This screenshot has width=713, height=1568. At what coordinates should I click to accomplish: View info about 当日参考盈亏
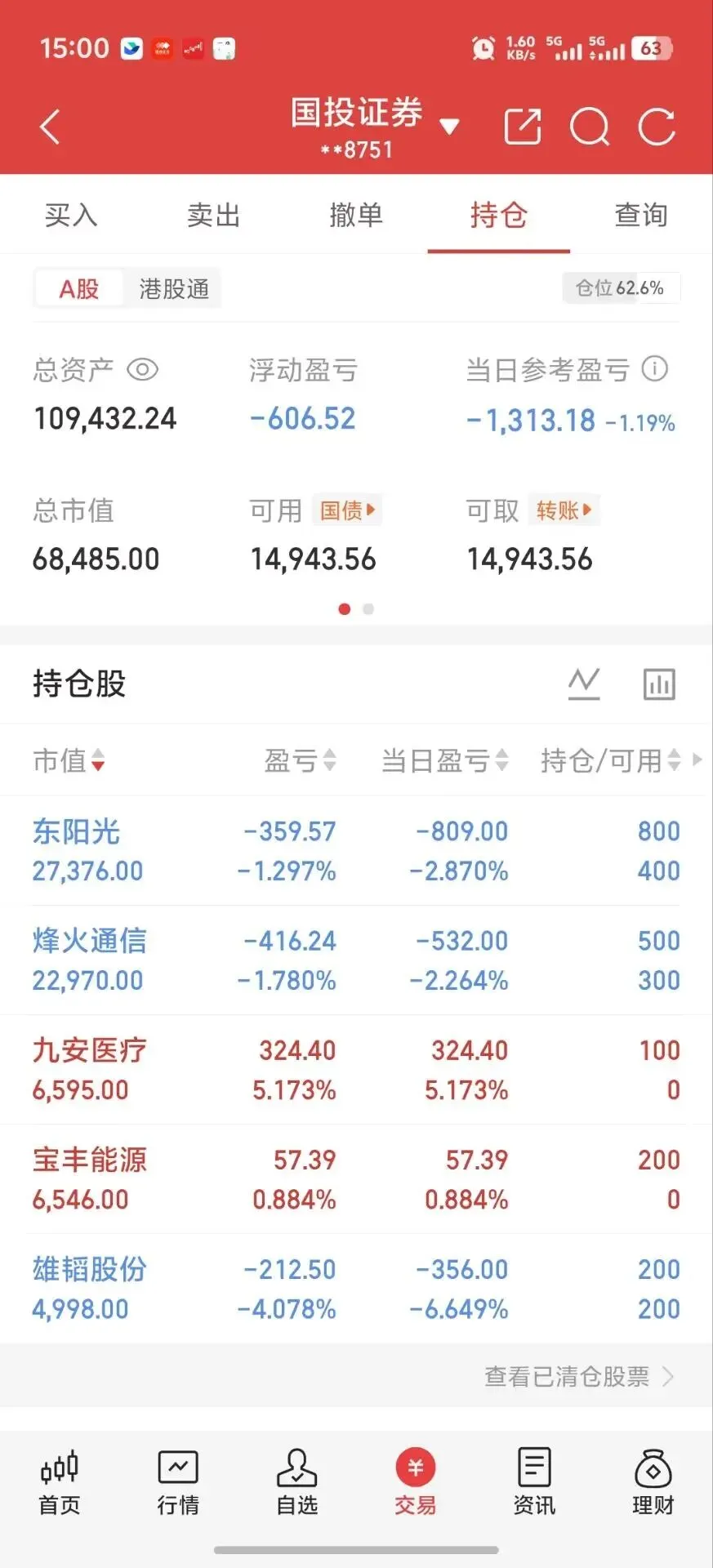[654, 369]
